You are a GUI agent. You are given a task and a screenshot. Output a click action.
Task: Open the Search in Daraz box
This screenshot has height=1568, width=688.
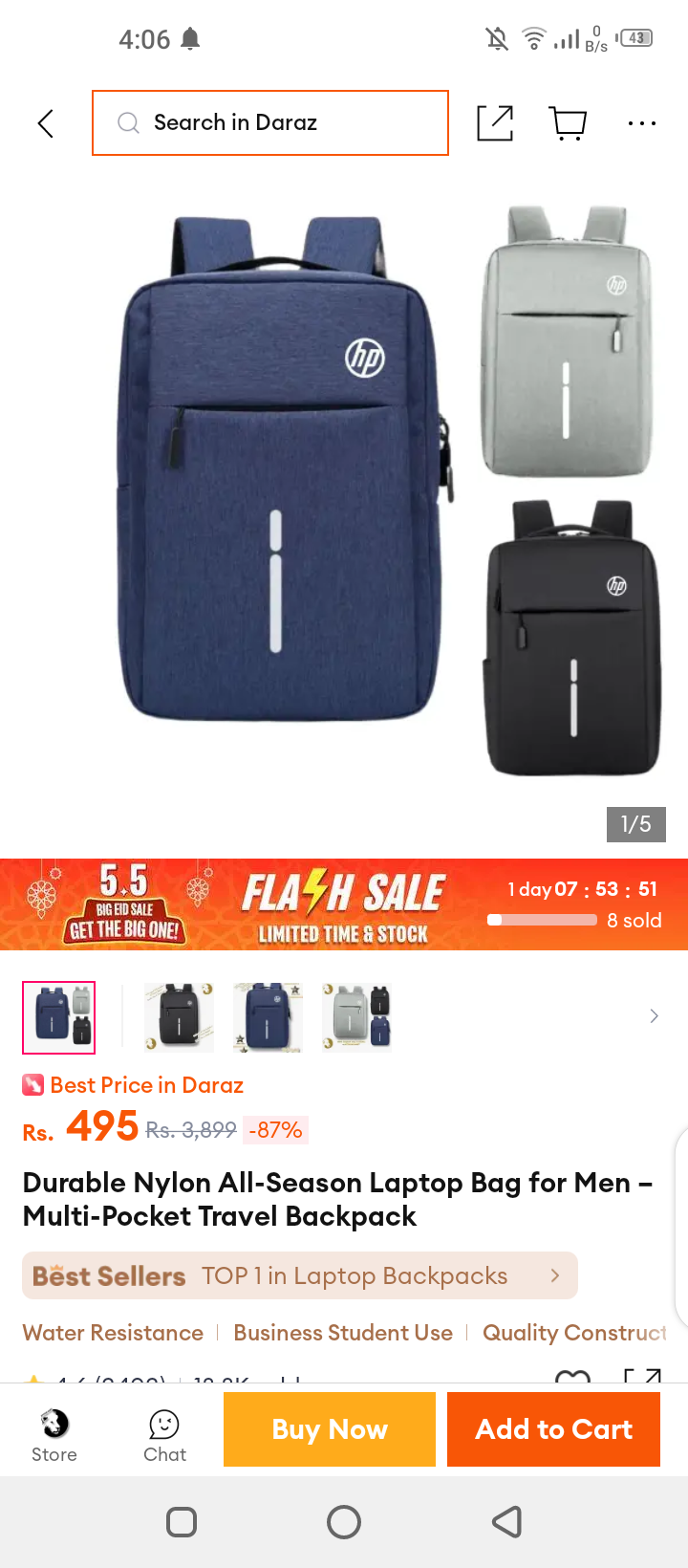(x=270, y=122)
